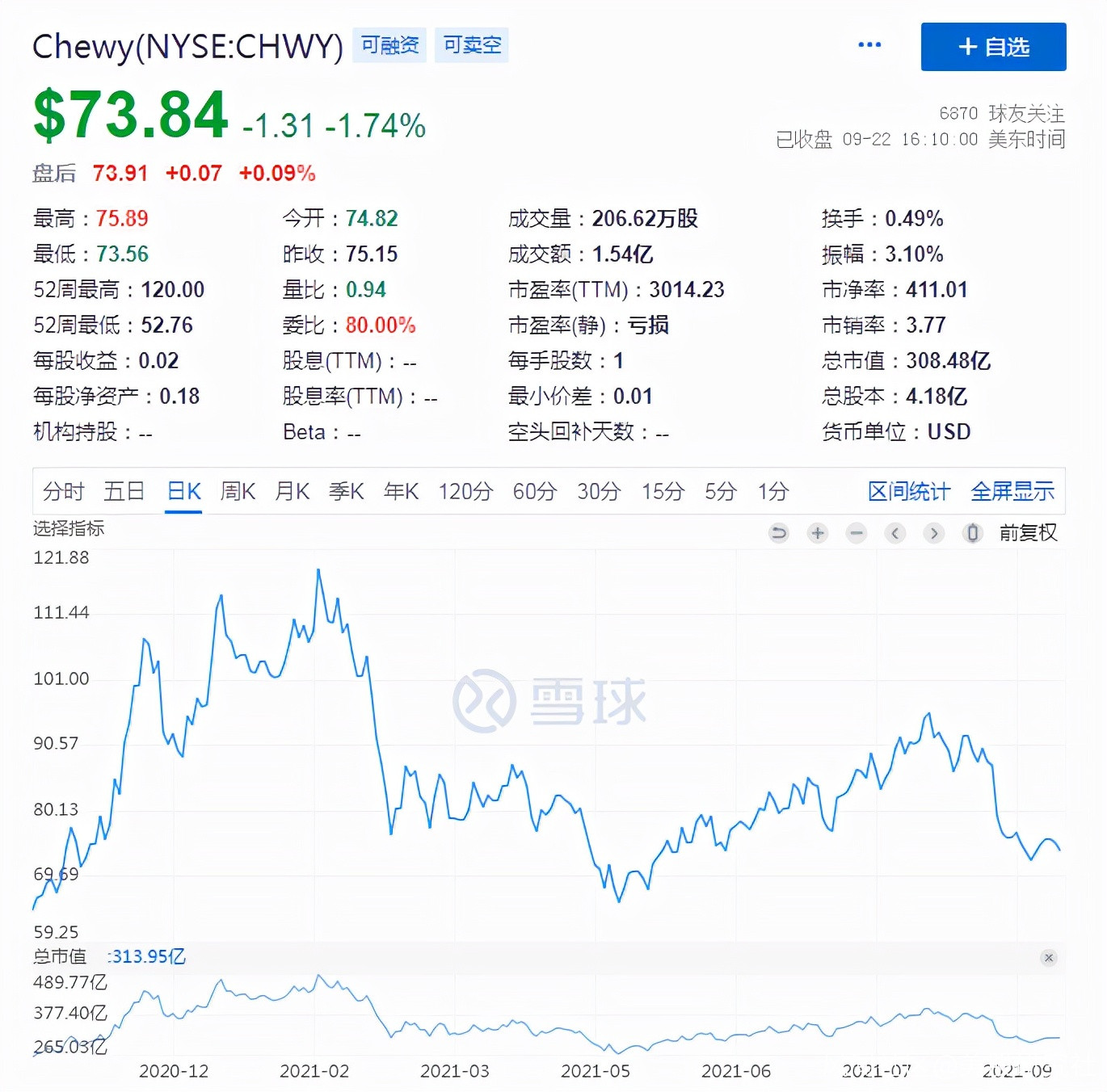Open 区间统计 range statistics

click(908, 491)
